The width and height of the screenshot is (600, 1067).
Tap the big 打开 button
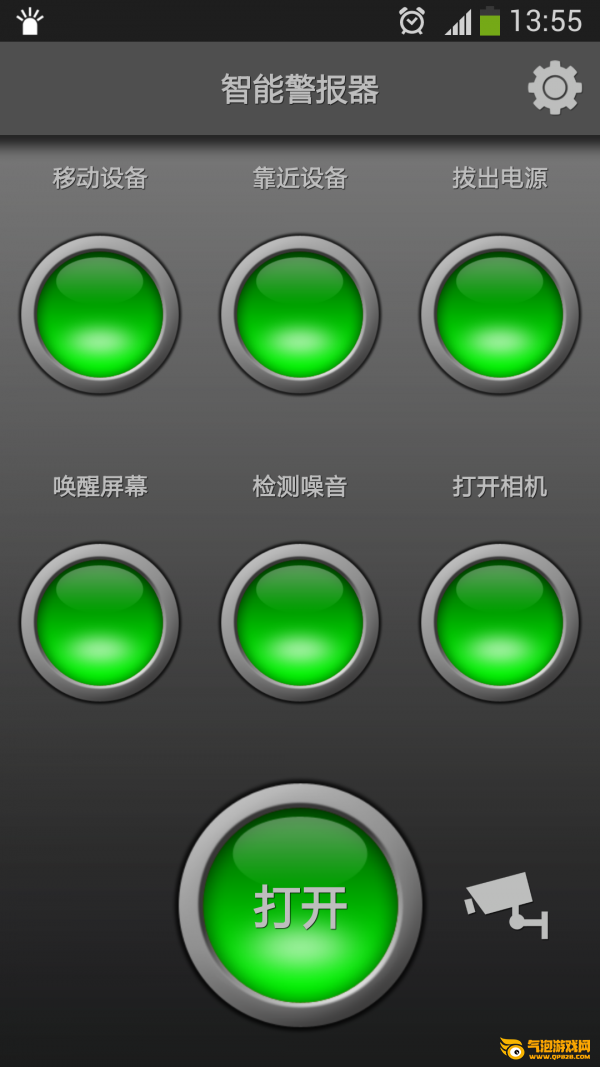(301, 905)
